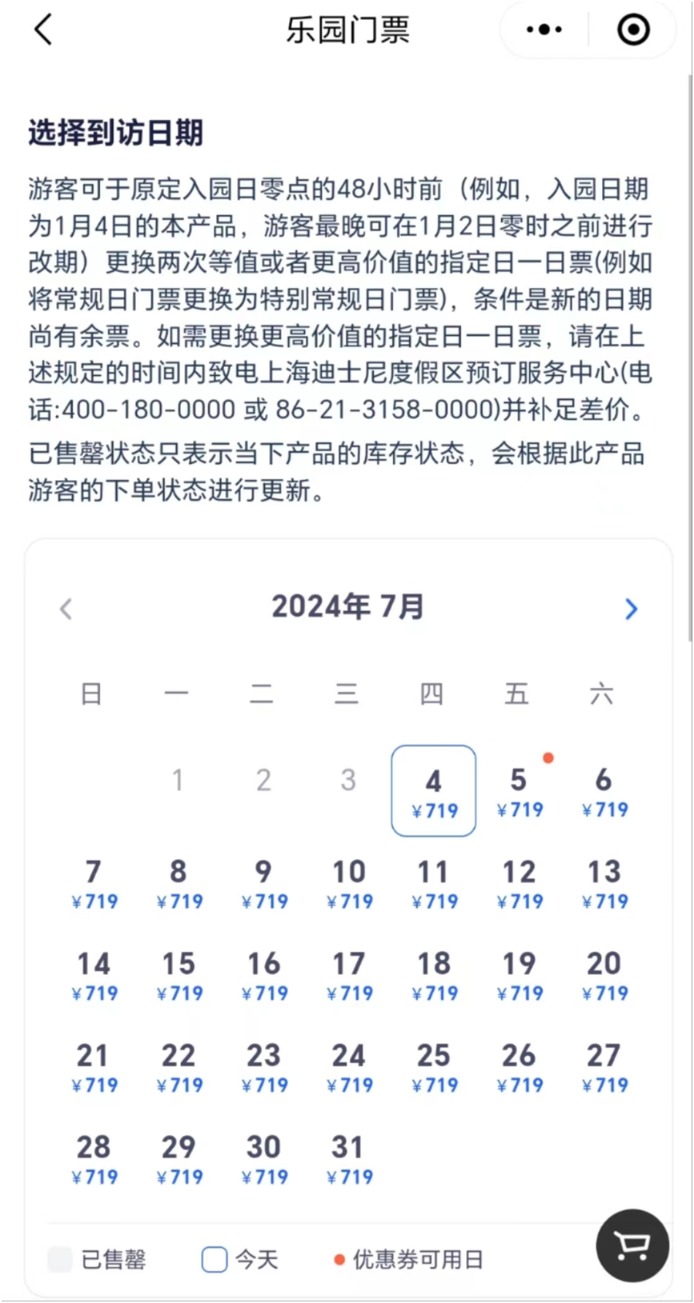Go to the next month in calendar
Image resolution: width=694 pixels, height=1303 pixels.
631,608
